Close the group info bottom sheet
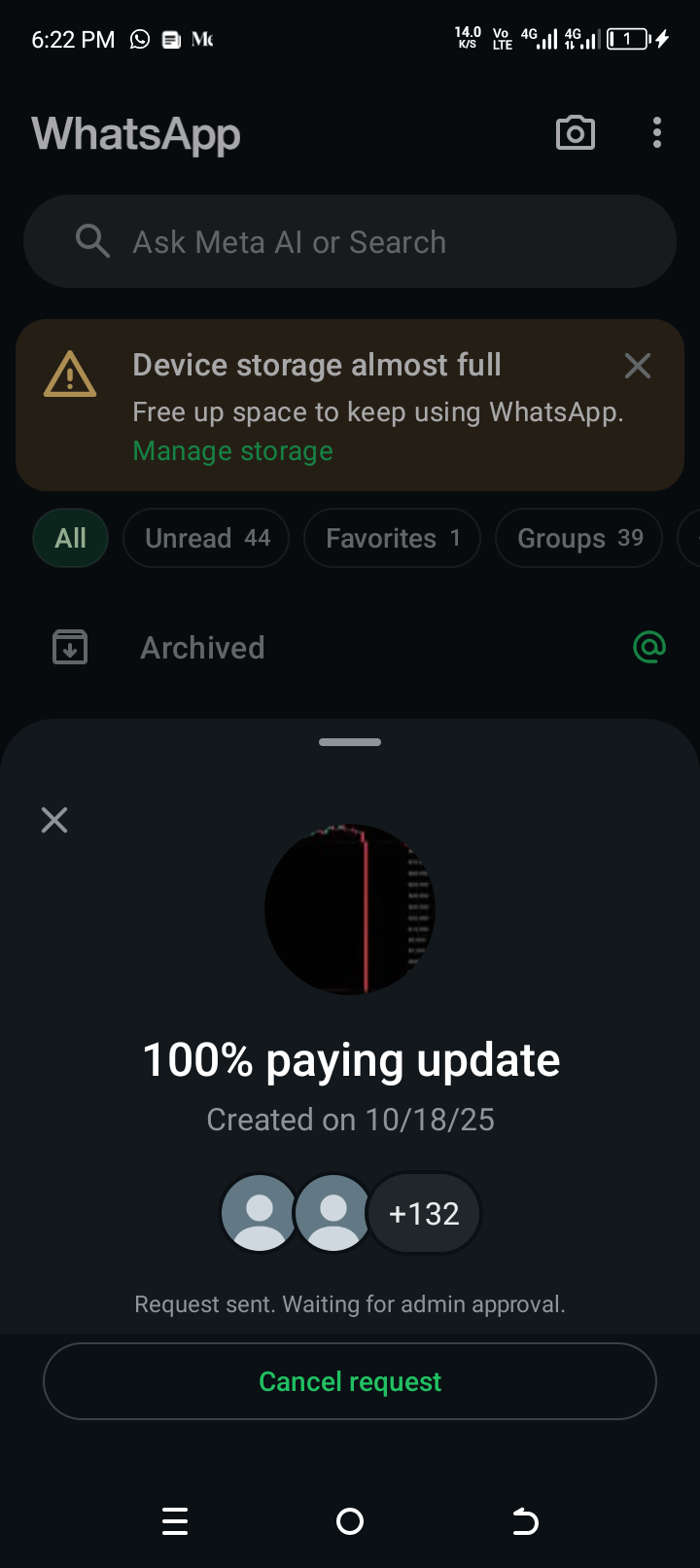 pos(54,820)
